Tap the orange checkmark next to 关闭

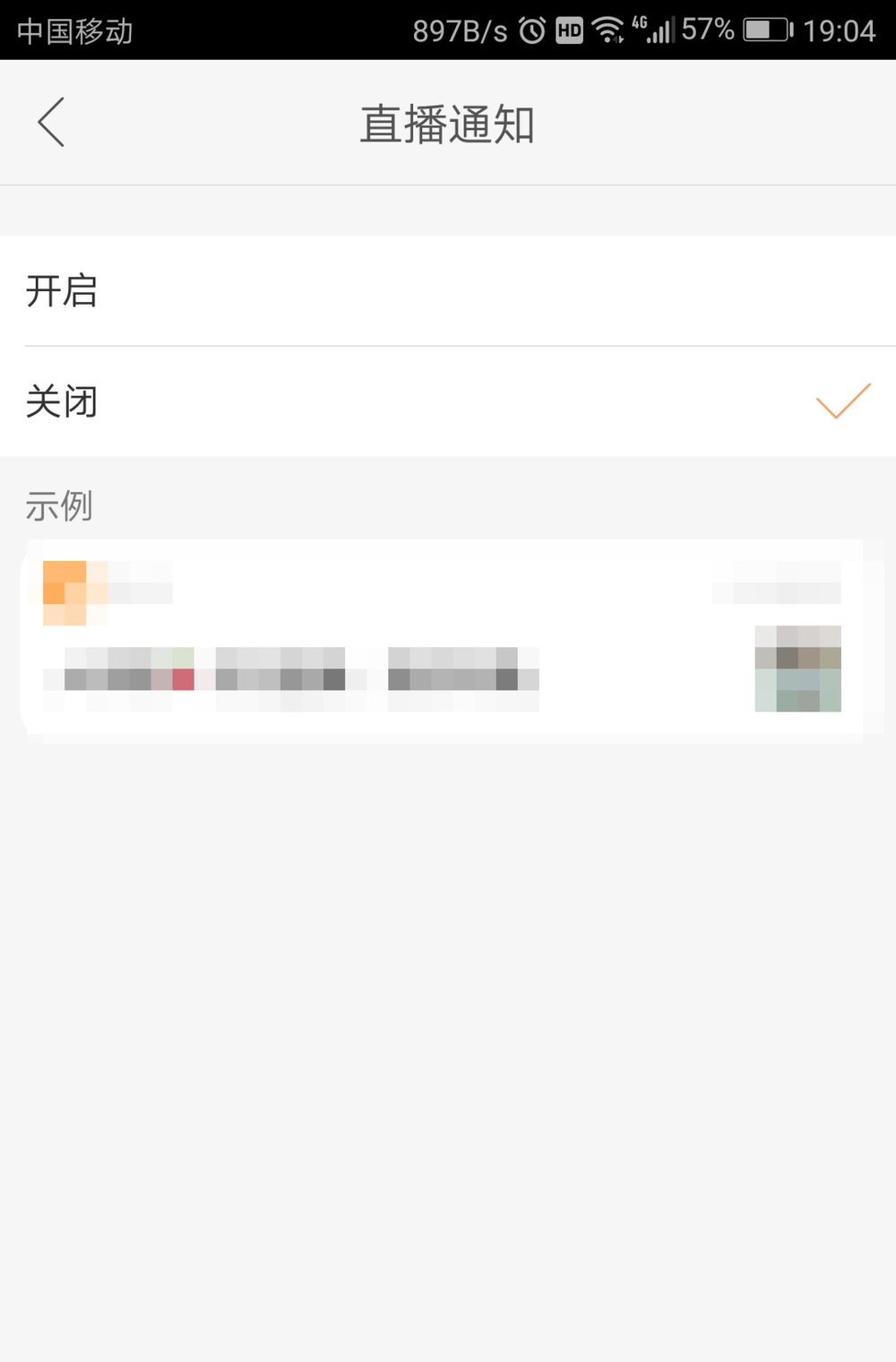pyautogui.click(x=840, y=402)
